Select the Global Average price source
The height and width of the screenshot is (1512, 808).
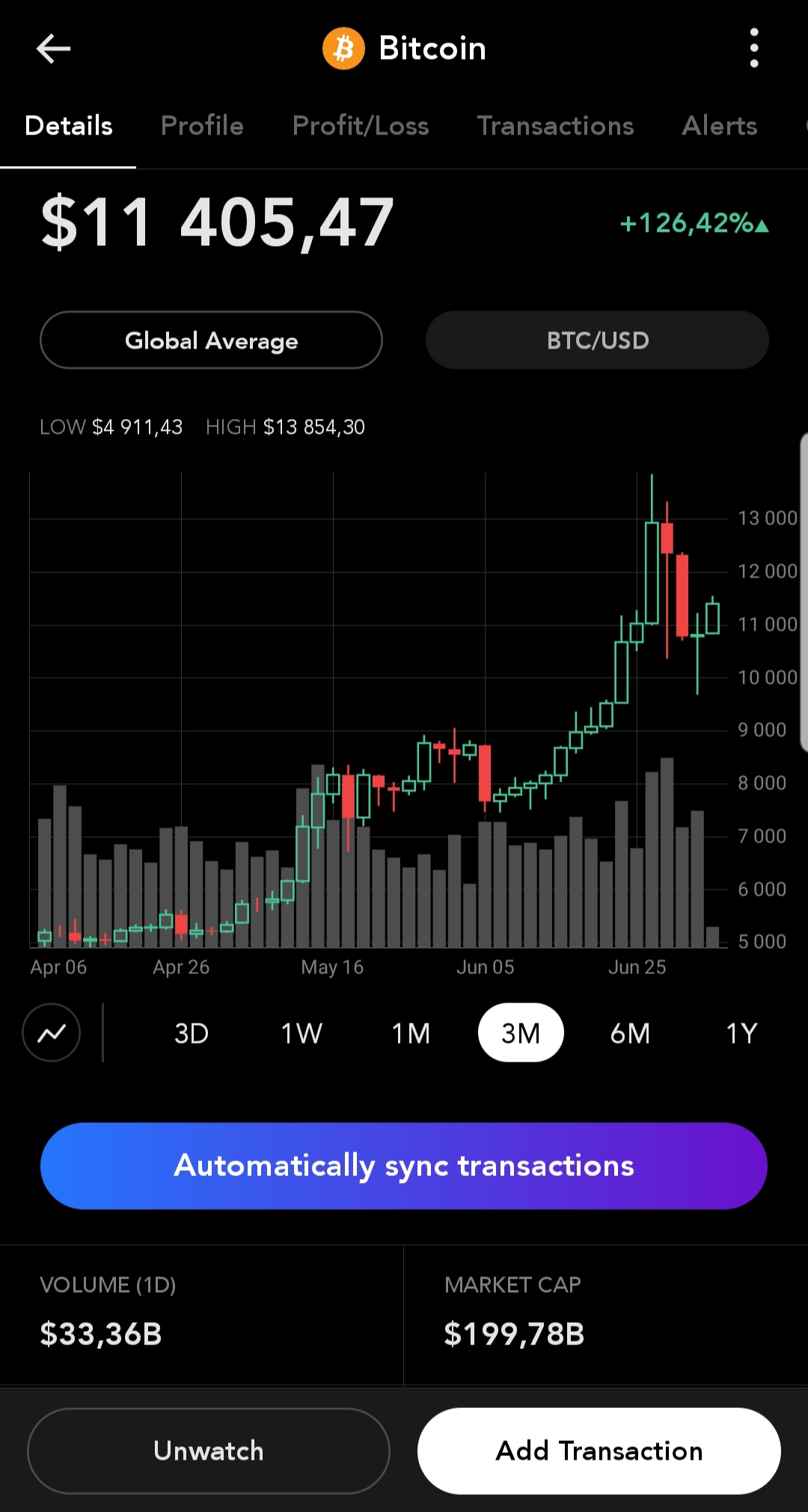211,340
